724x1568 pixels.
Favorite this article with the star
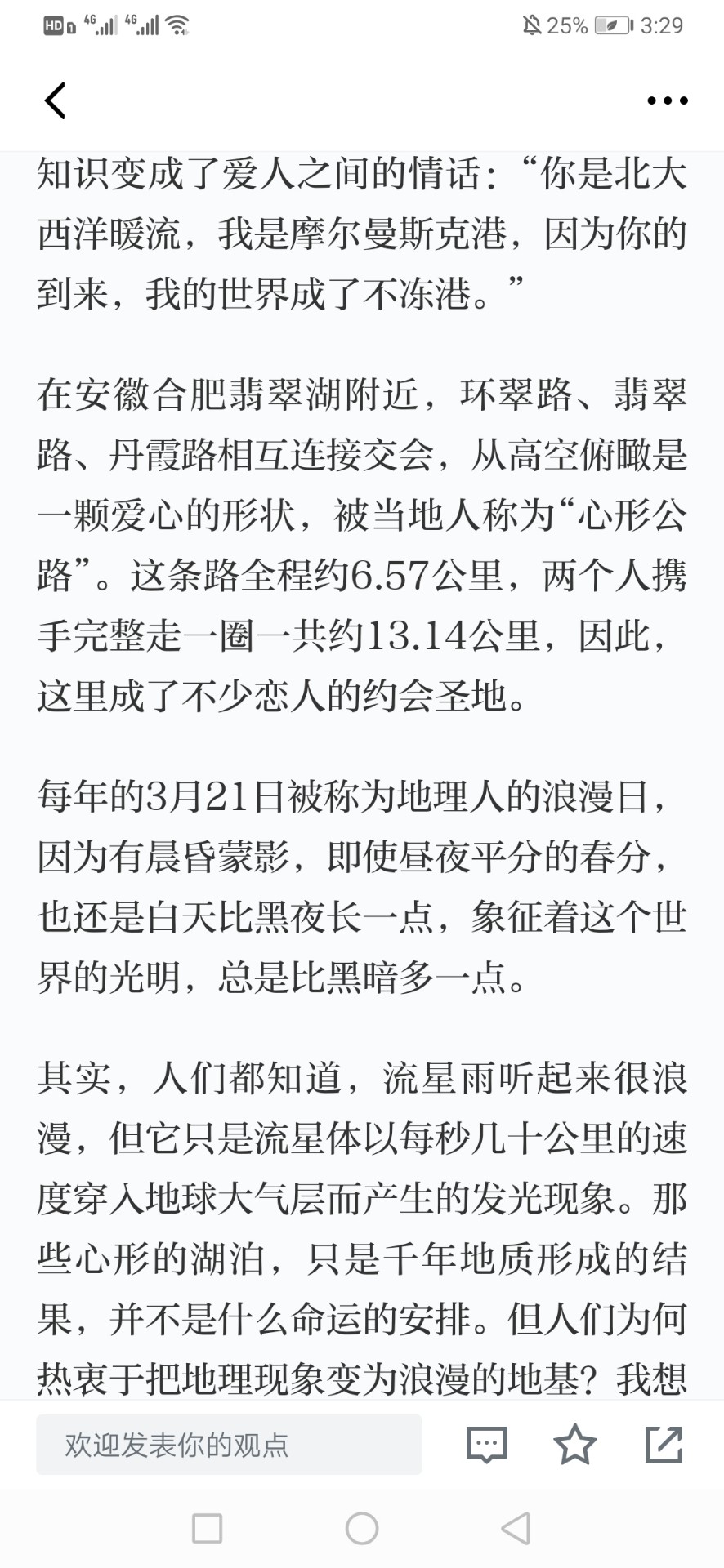[575, 1444]
